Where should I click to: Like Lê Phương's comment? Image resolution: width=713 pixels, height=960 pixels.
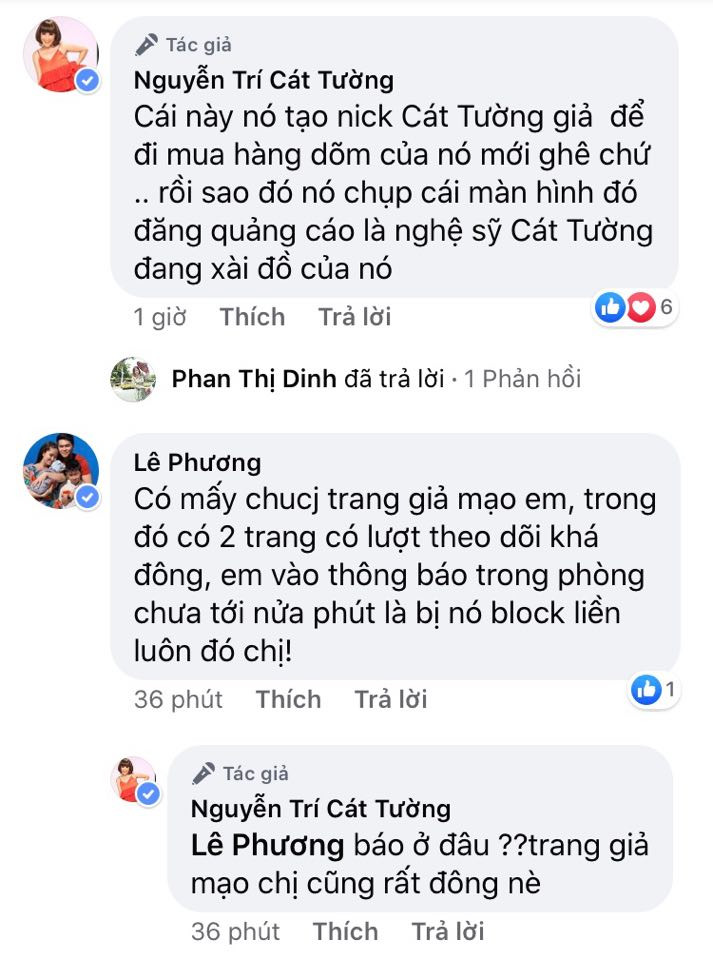(288, 699)
